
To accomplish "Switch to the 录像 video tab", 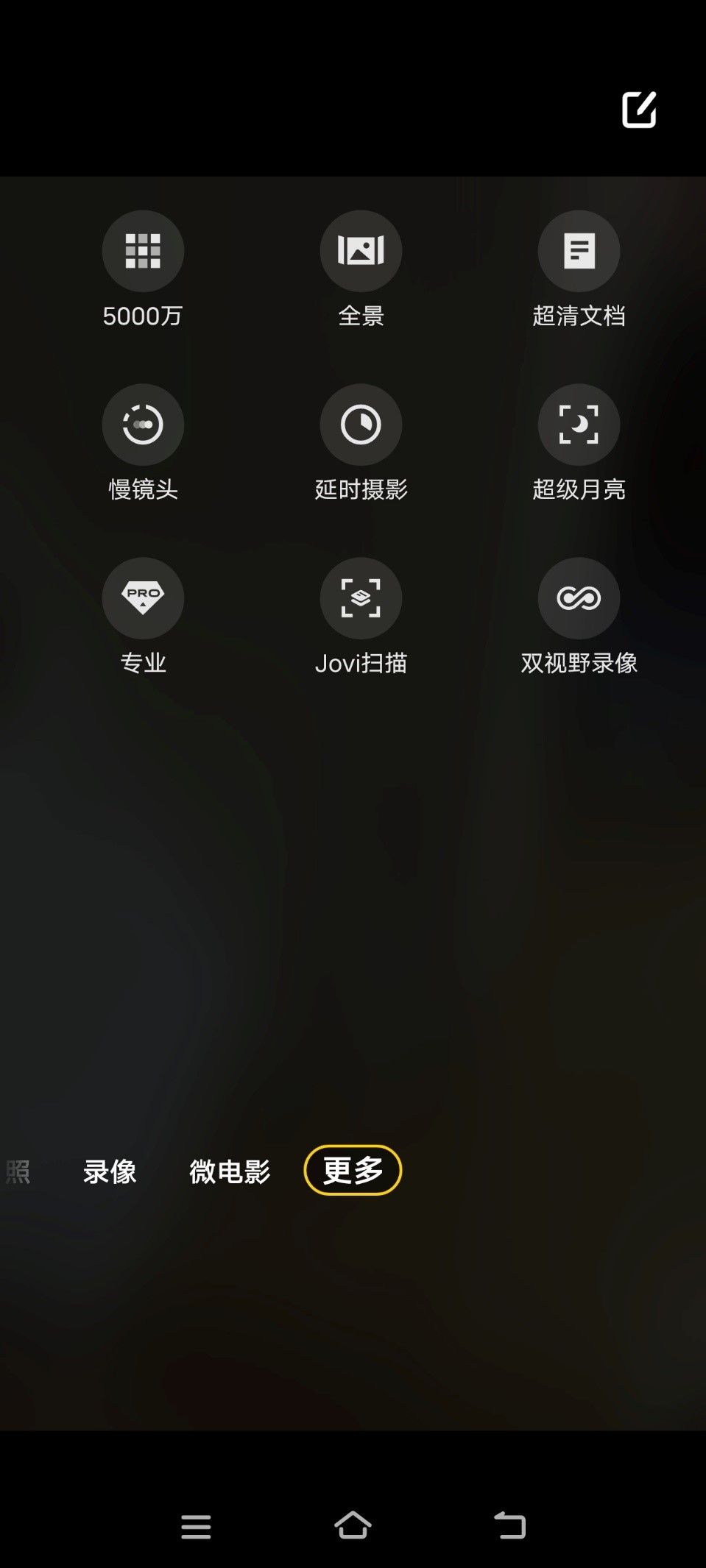I will [110, 1171].
